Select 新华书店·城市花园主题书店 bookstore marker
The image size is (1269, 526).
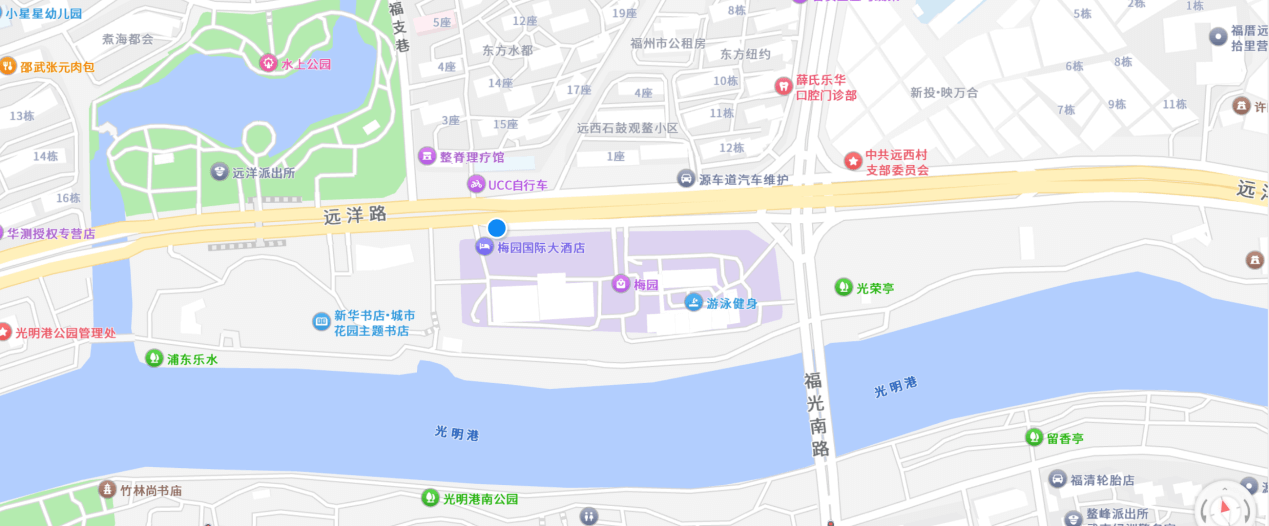(321, 321)
